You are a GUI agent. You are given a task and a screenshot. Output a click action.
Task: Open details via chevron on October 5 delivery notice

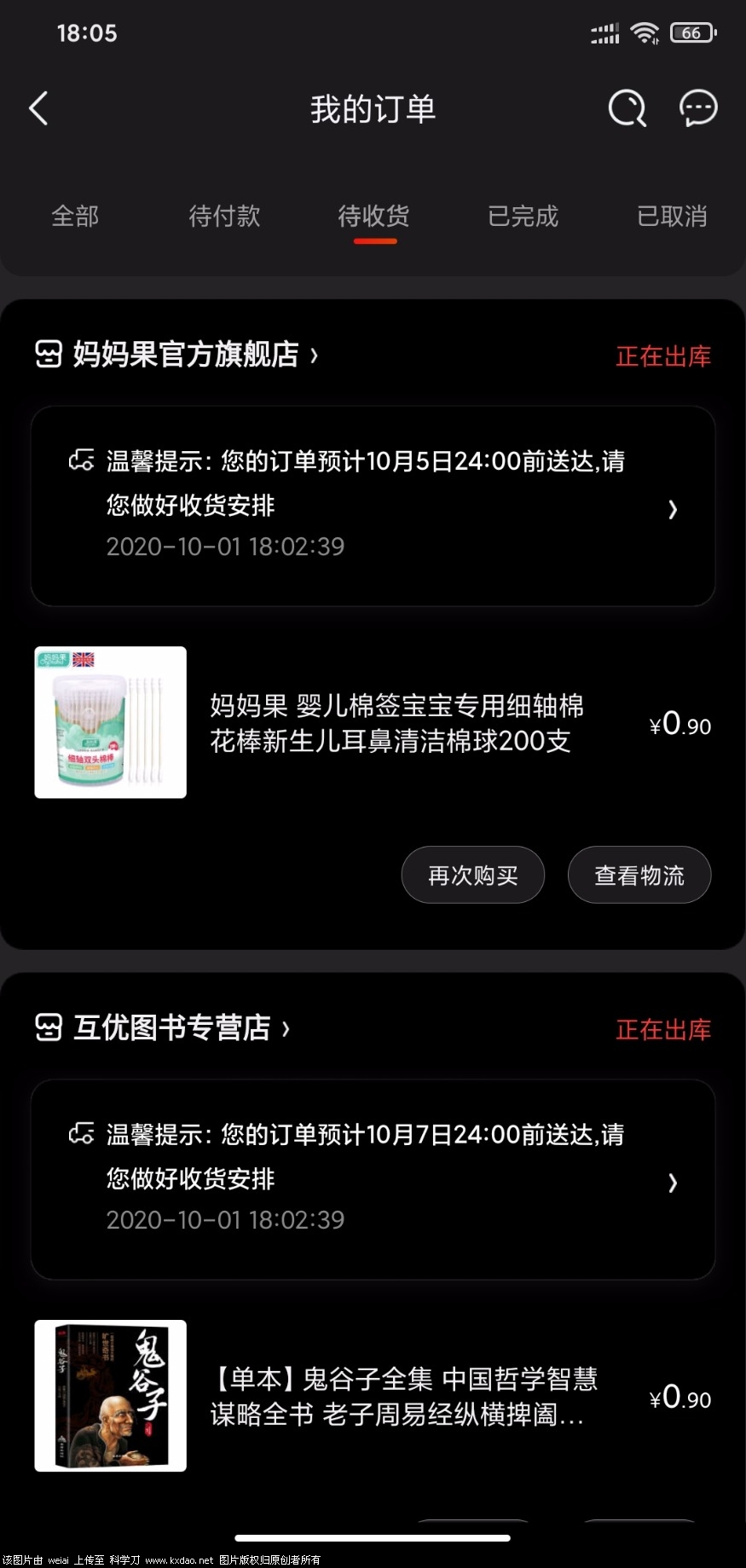tap(674, 509)
